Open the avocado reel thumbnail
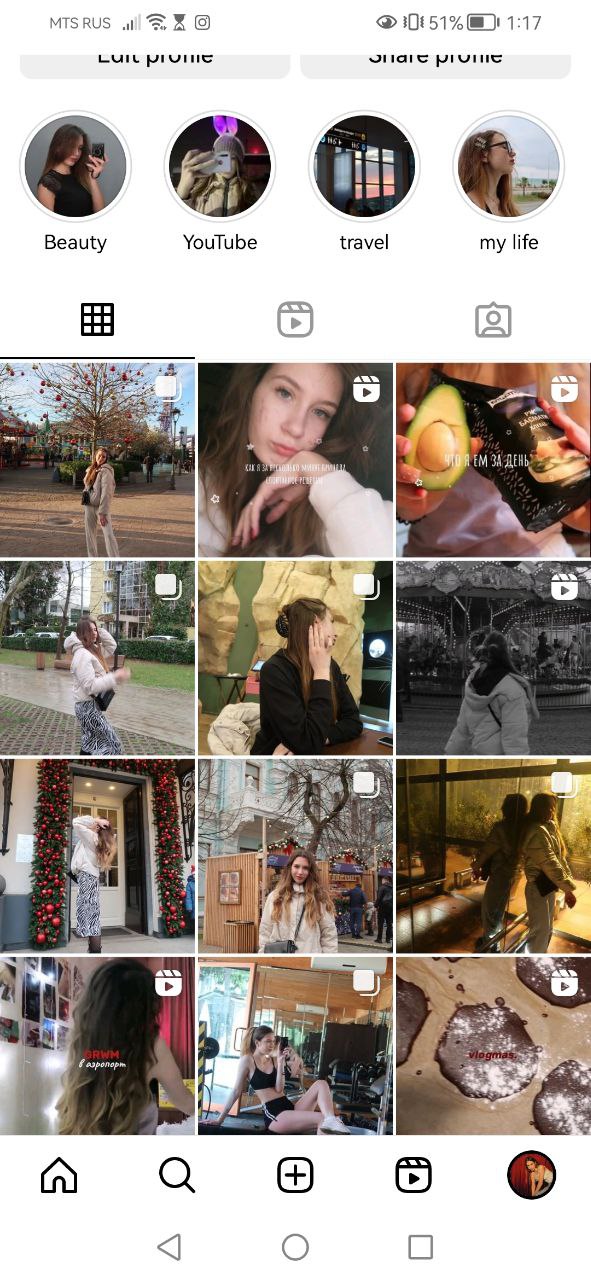Image resolution: width=591 pixels, height=1280 pixels. [x=493, y=460]
